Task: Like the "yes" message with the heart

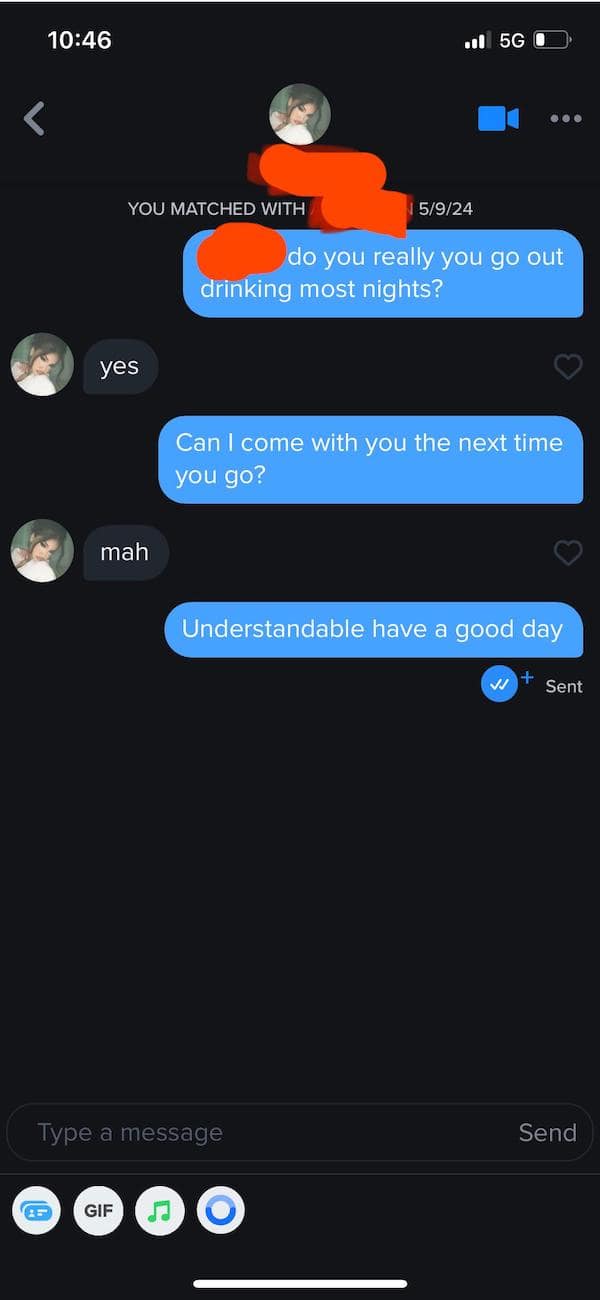Action: [568, 367]
